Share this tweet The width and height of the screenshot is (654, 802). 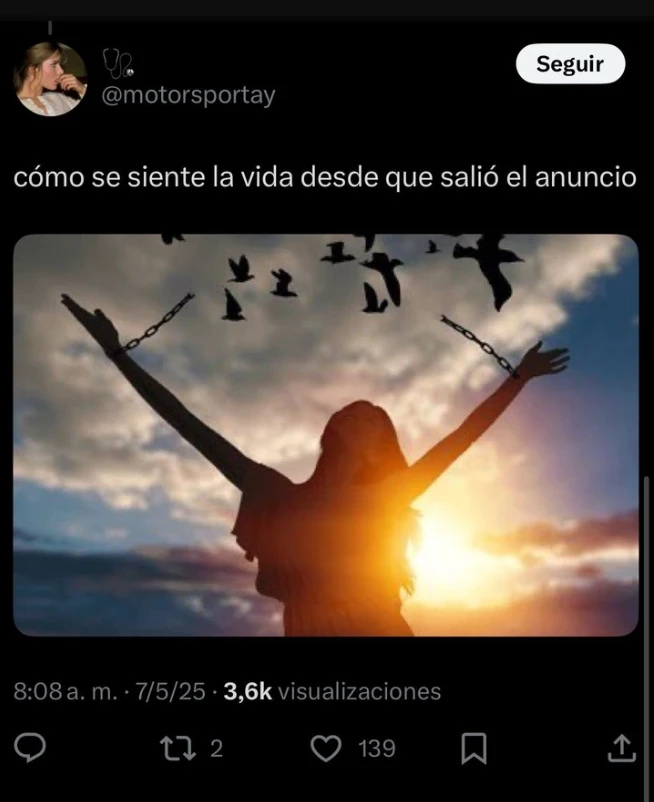[620, 747]
